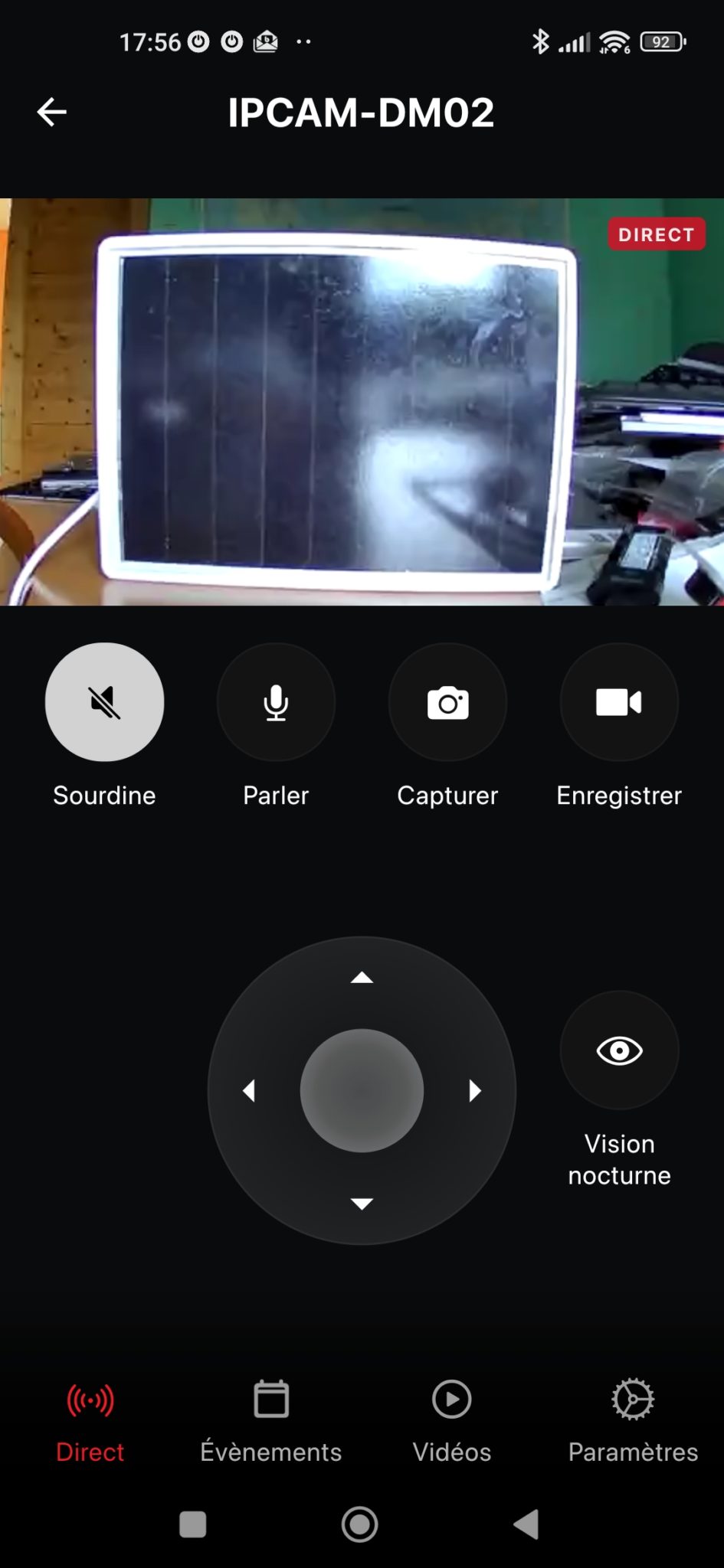Go back with the top-left arrow
Image resolution: width=724 pixels, height=1568 pixels.
[x=52, y=112]
